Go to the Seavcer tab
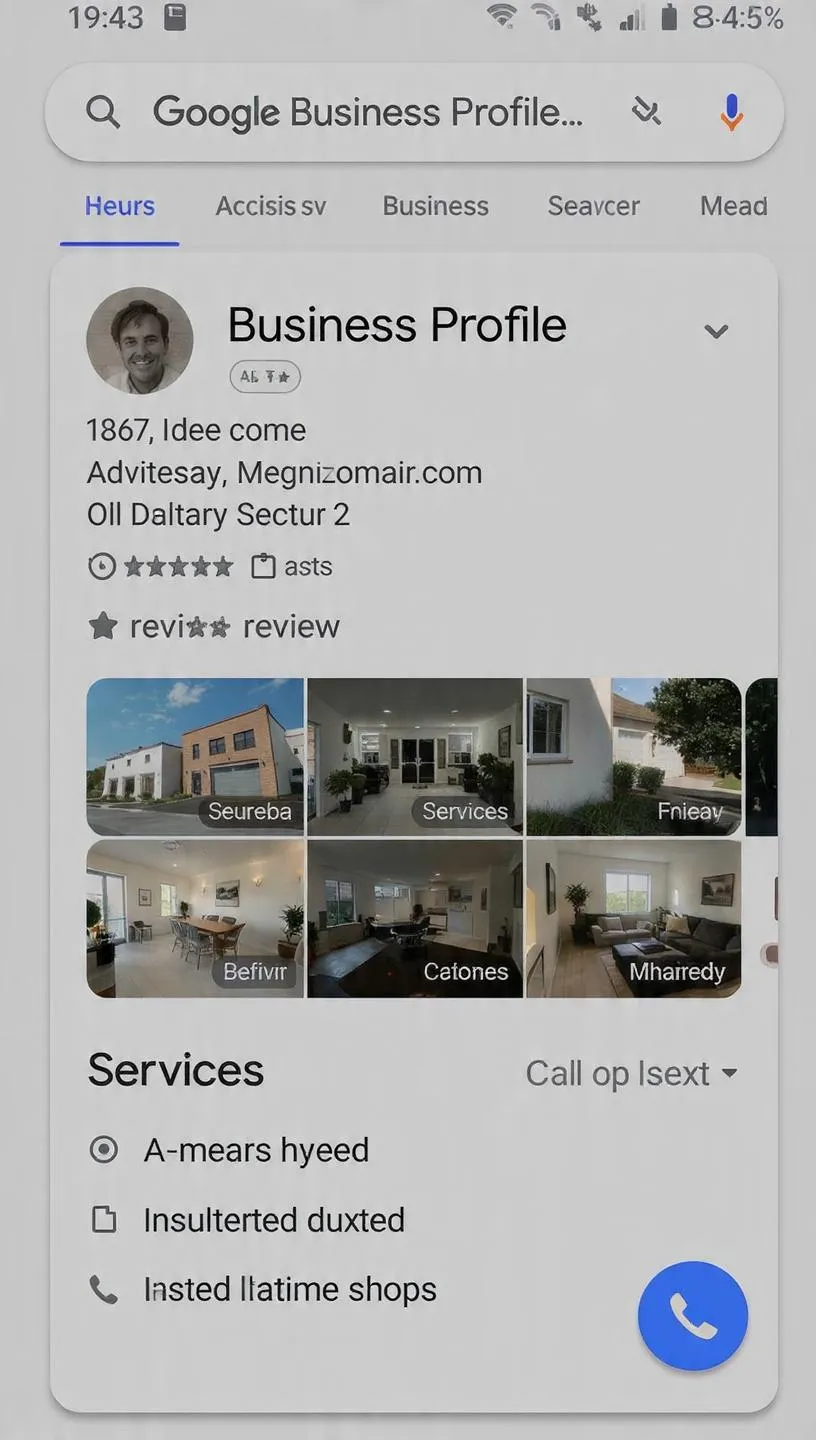The width and height of the screenshot is (816, 1440). tap(593, 206)
